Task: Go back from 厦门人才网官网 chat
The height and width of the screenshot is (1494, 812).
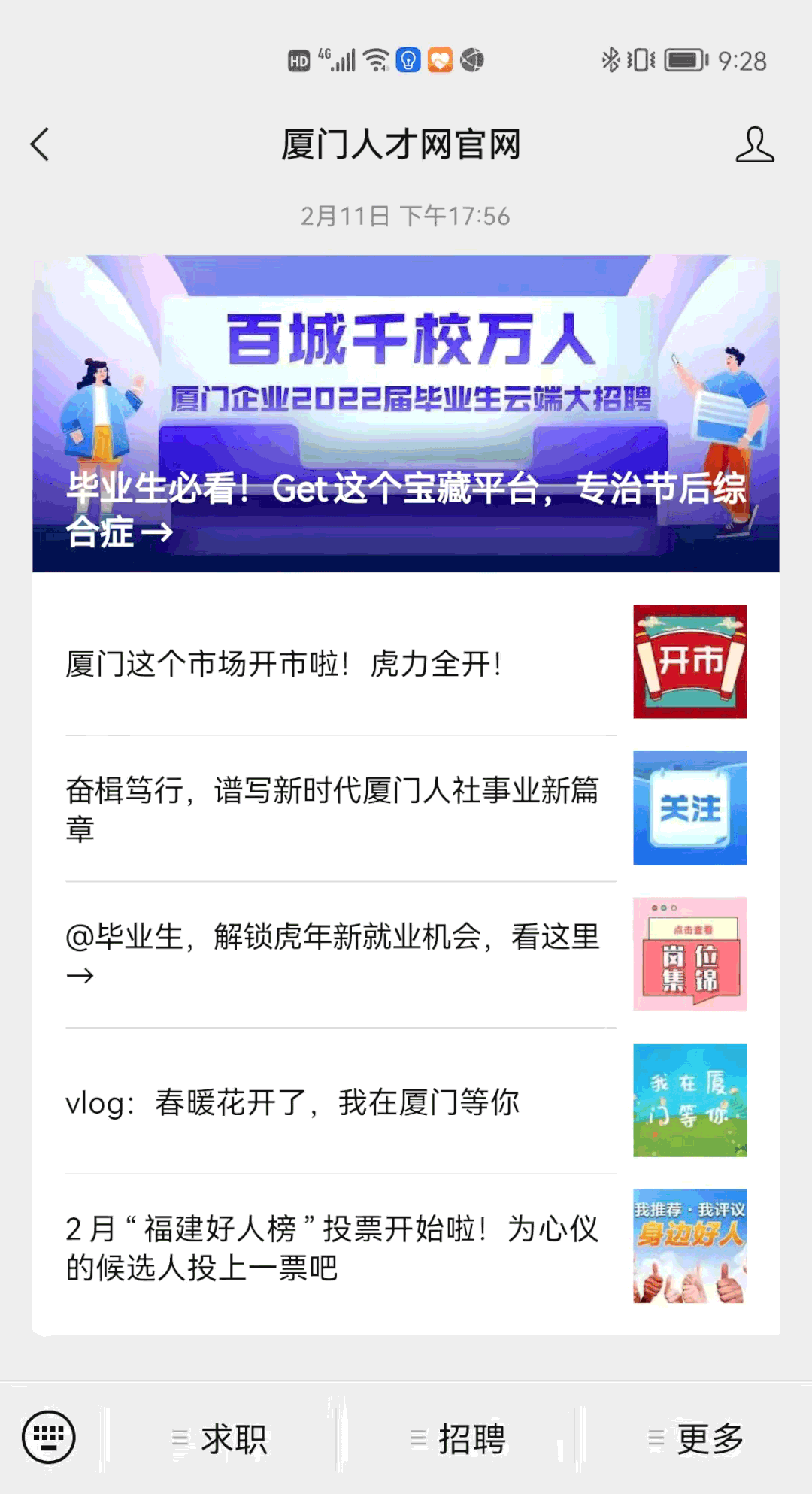Action: click(x=41, y=144)
